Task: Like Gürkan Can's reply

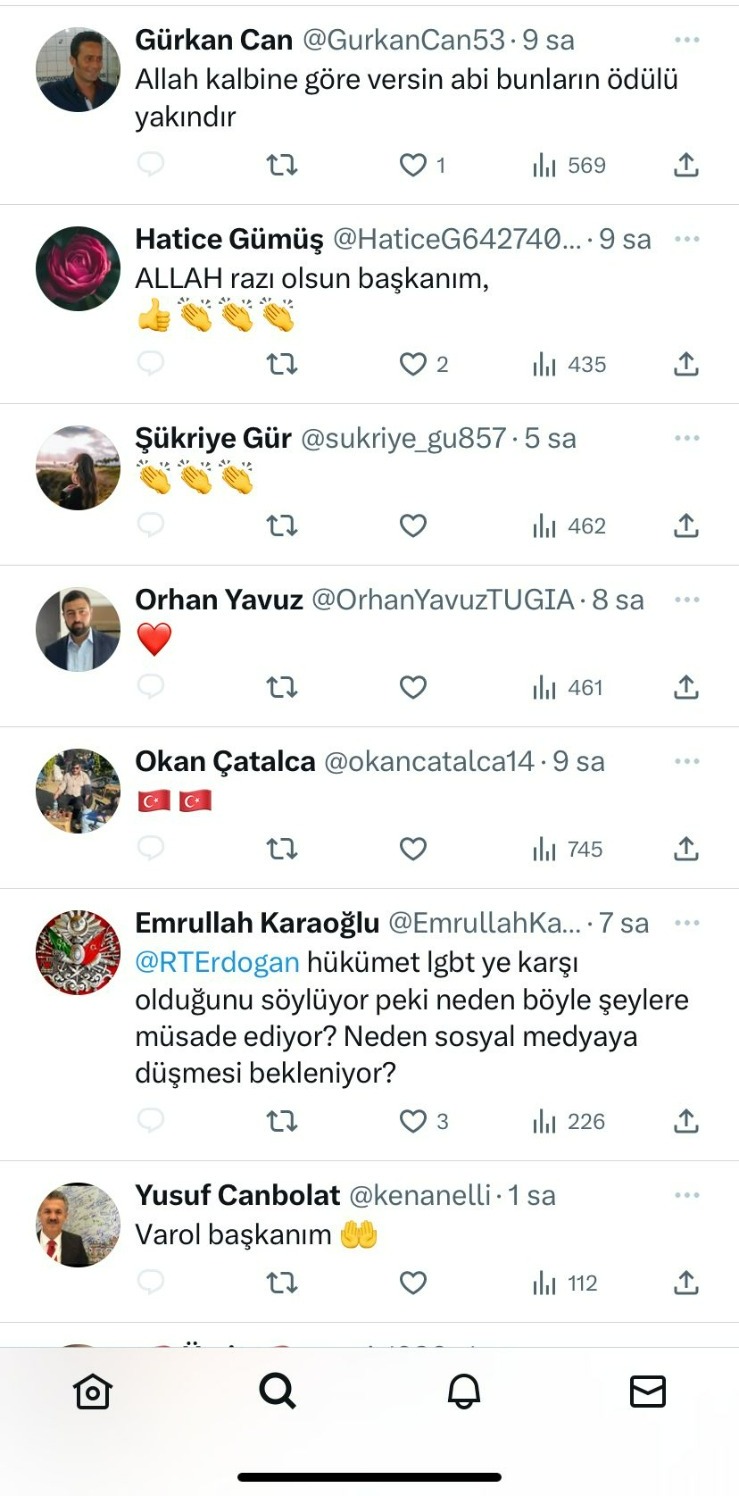Action: click(x=413, y=165)
